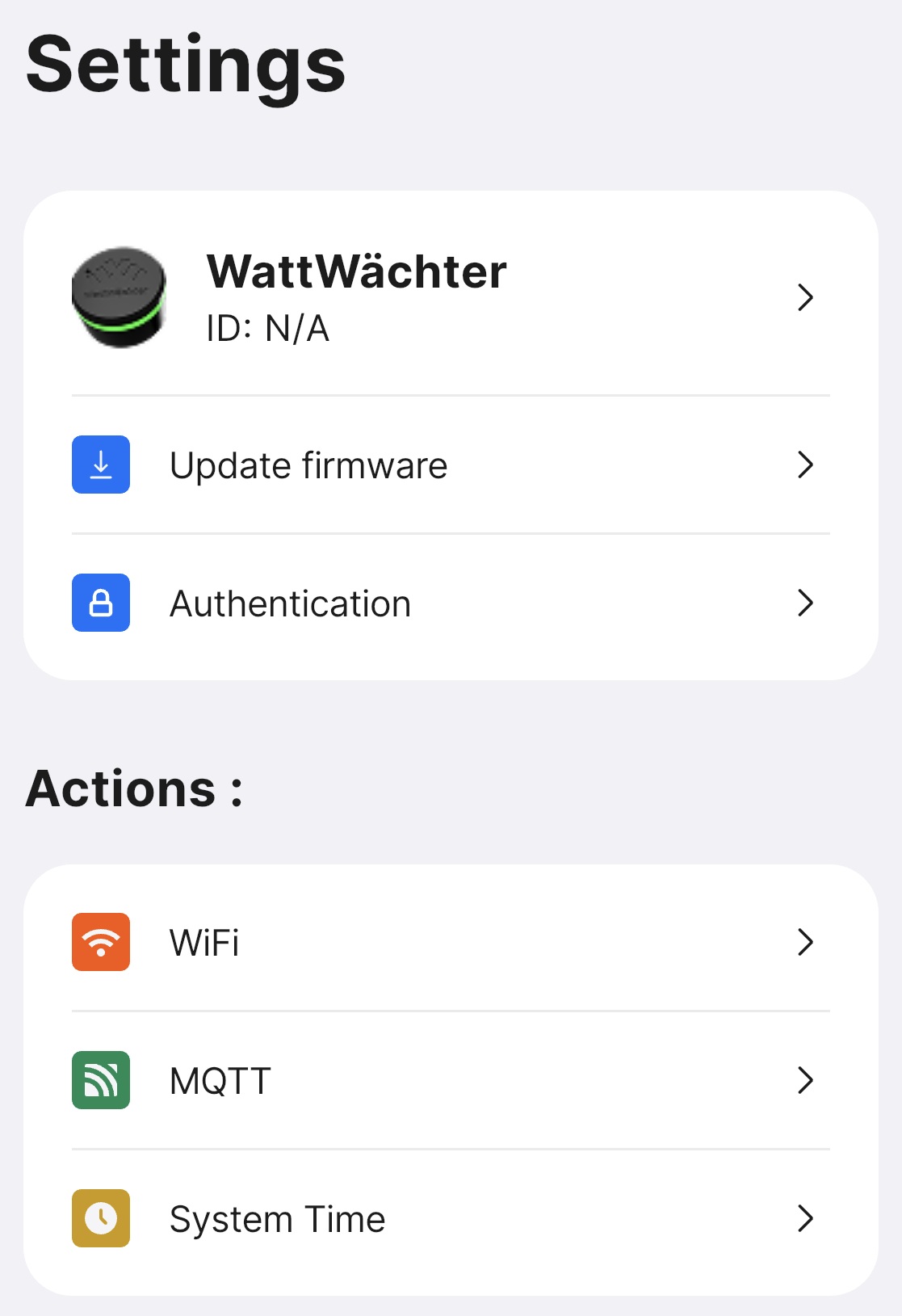Screen dimensions: 902x1316
Task: Click the yellow System Time clock icon
Action: coord(100,1219)
